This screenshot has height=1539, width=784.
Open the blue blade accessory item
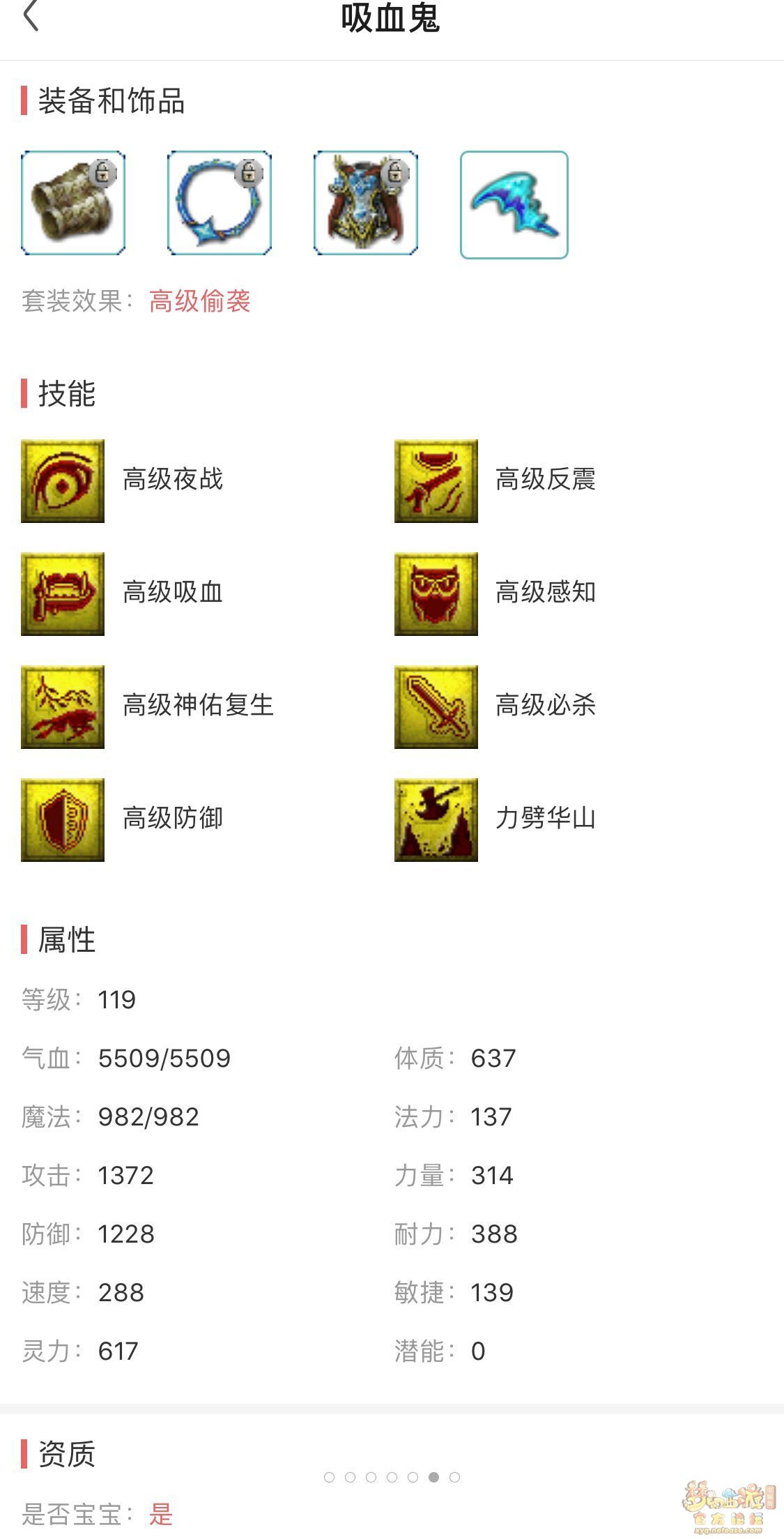pyautogui.click(x=514, y=205)
